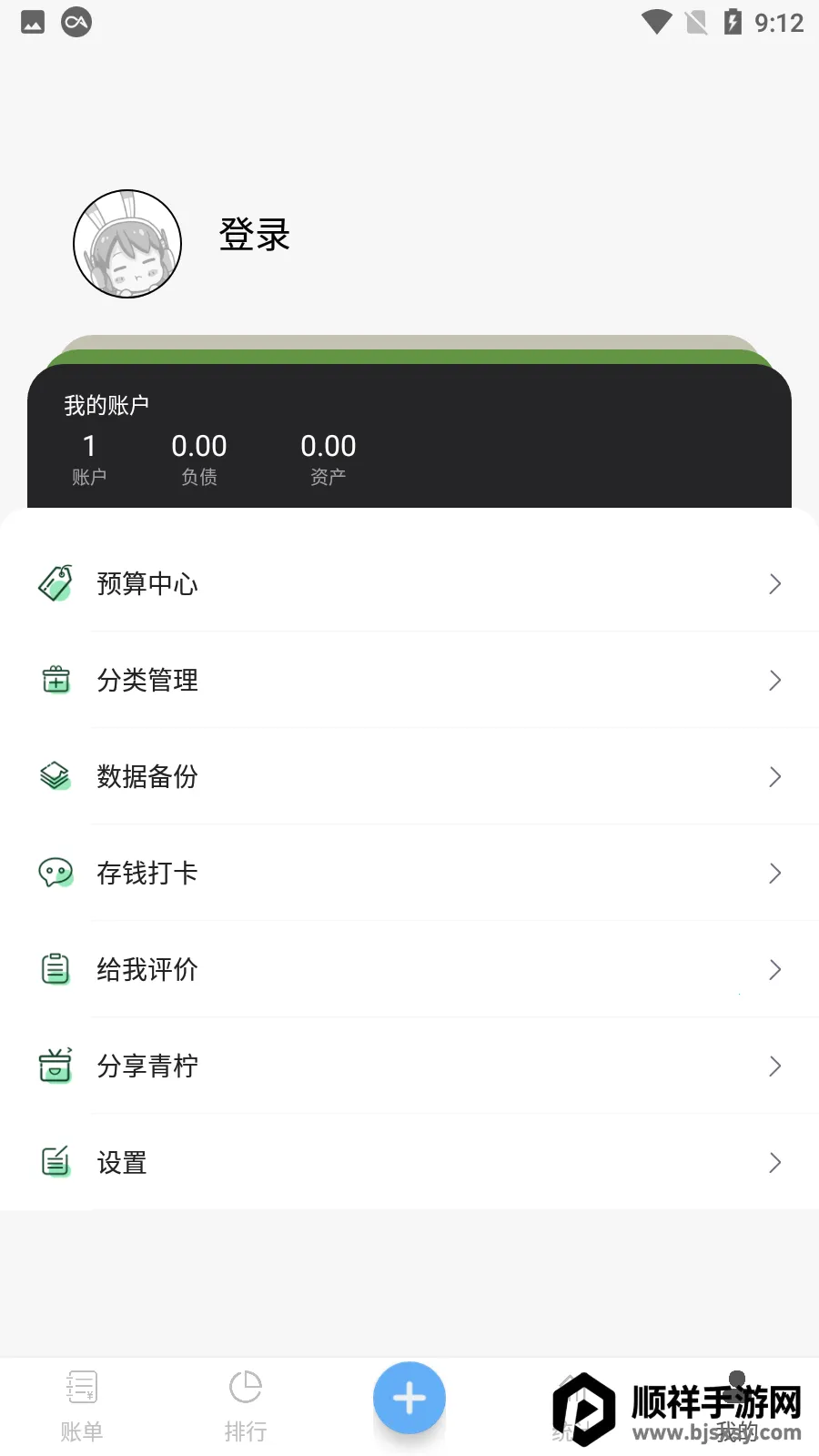819x1456 pixels.
Task: Open the profile avatar picture
Action: point(127,244)
